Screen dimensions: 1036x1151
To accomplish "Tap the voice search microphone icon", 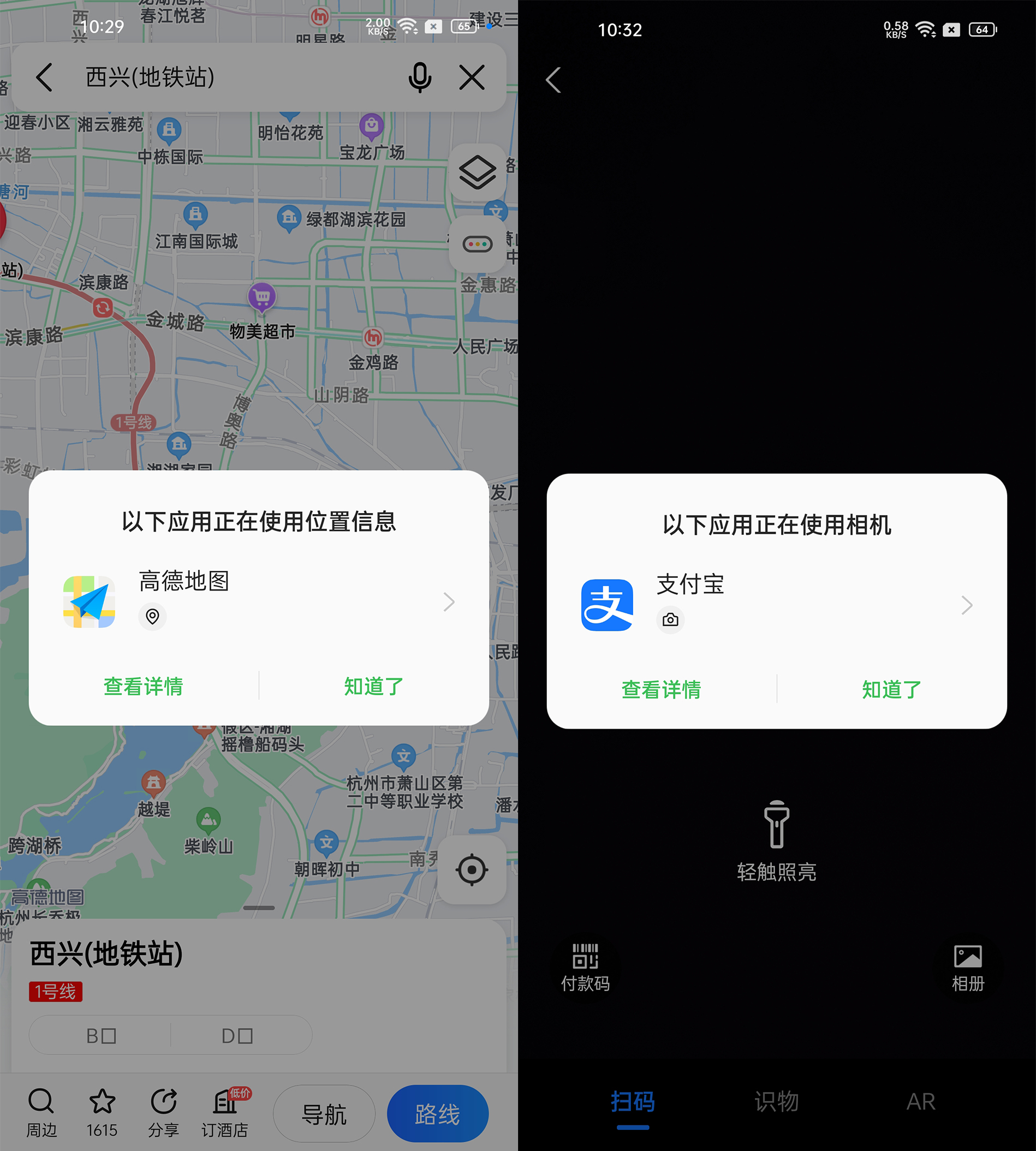I will click(x=420, y=79).
